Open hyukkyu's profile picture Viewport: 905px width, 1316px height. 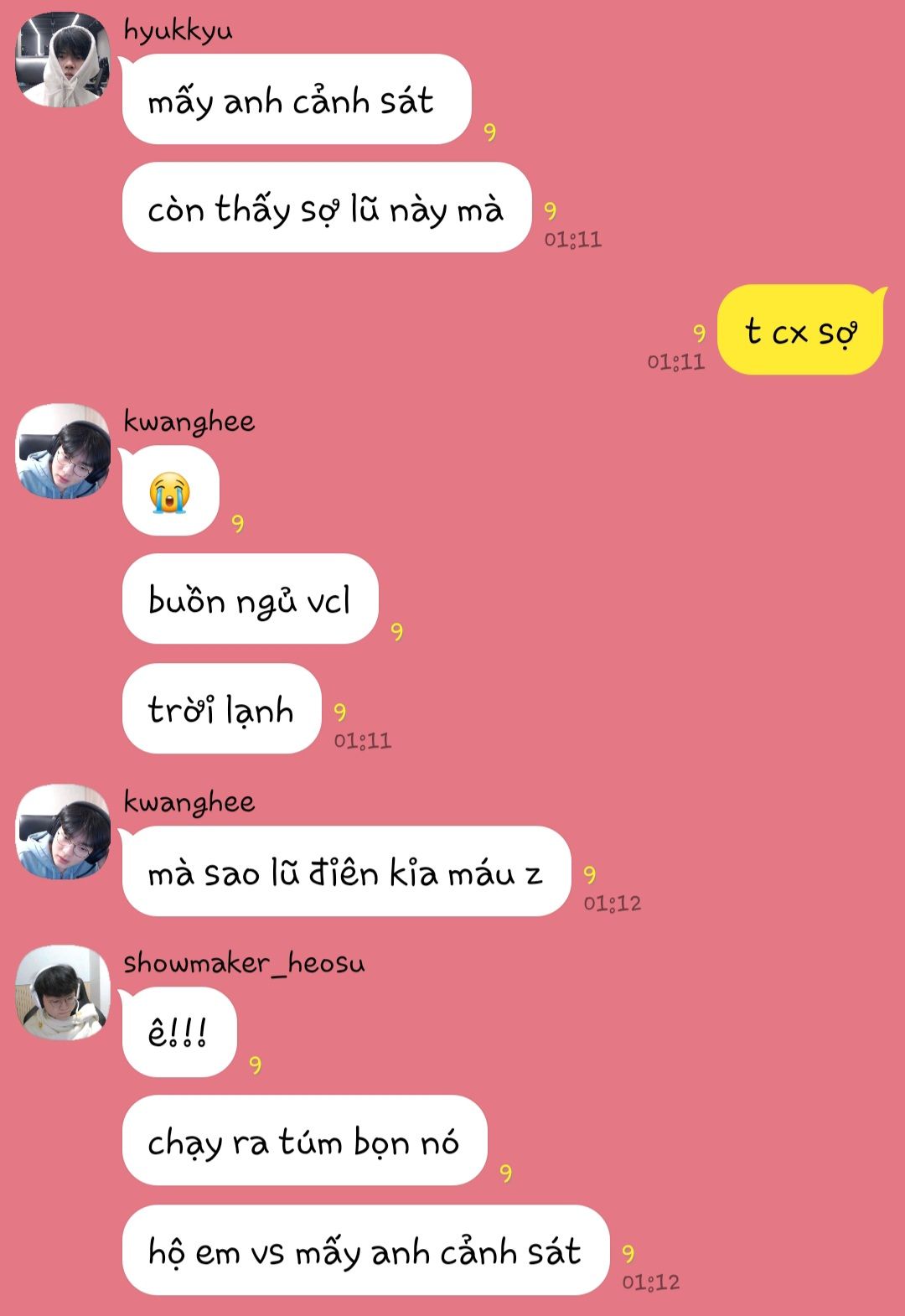[64, 60]
